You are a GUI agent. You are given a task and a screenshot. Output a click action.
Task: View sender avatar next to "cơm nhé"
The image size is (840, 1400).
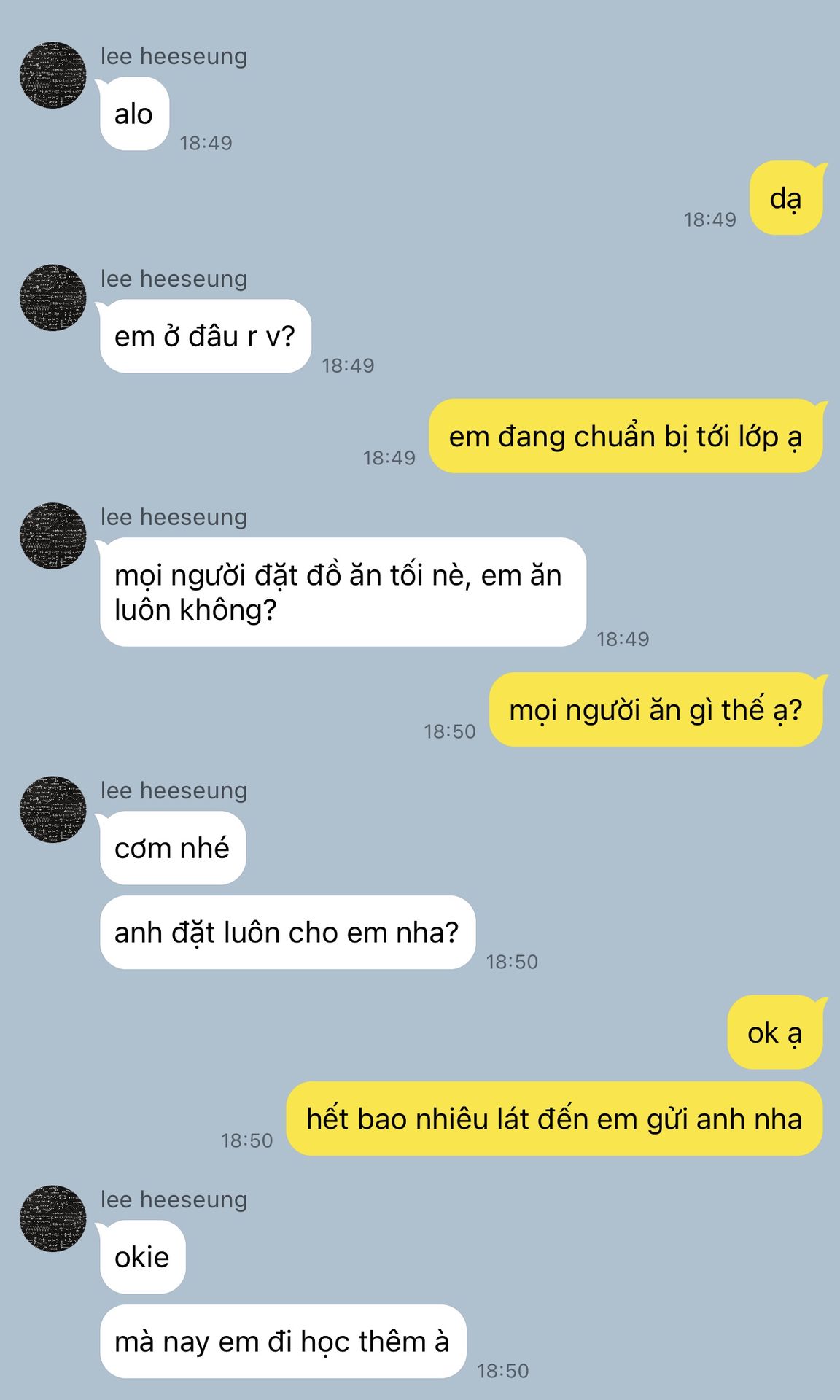pos(52,809)
